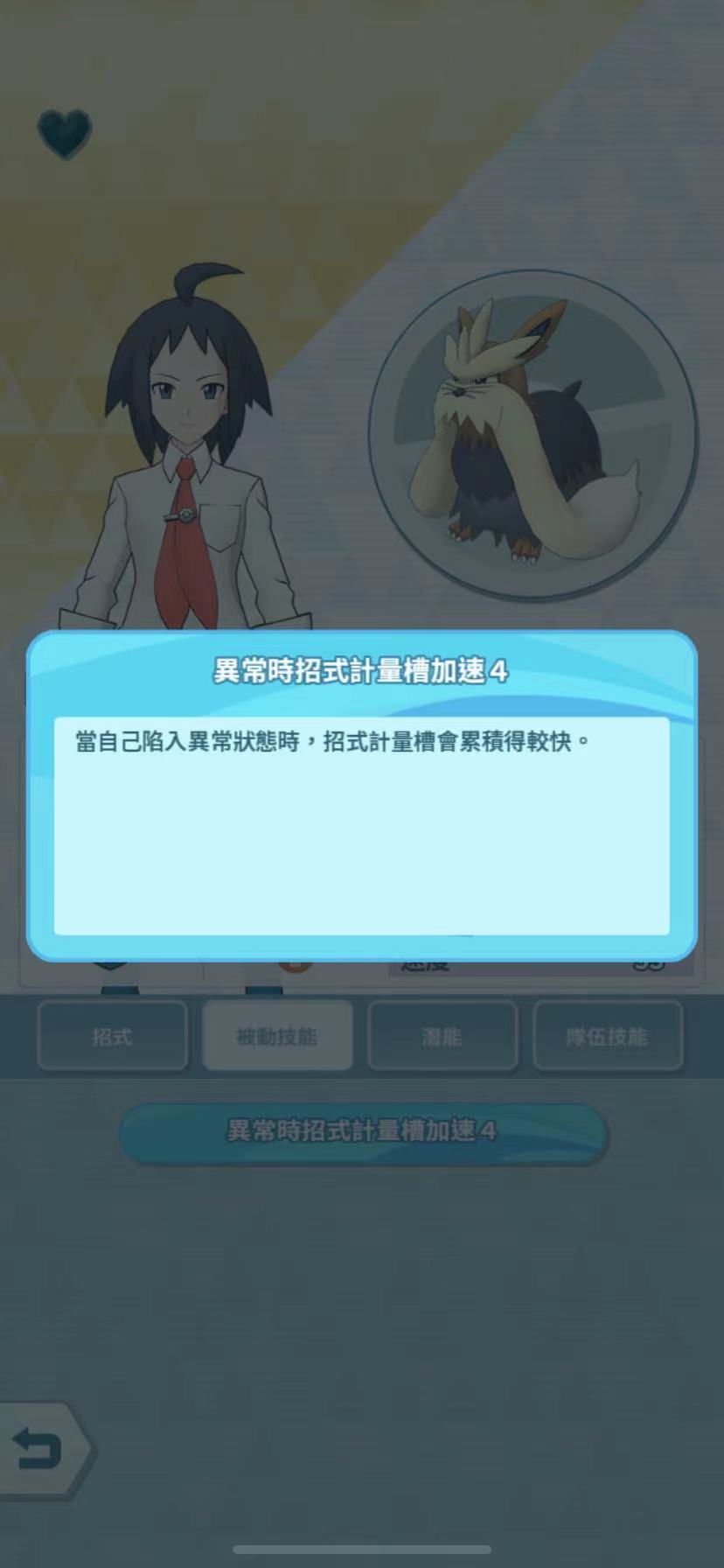Open the Stoutland Pokémon portrait circle
This screenshot has width=724, height=1568.
point(532,434)
